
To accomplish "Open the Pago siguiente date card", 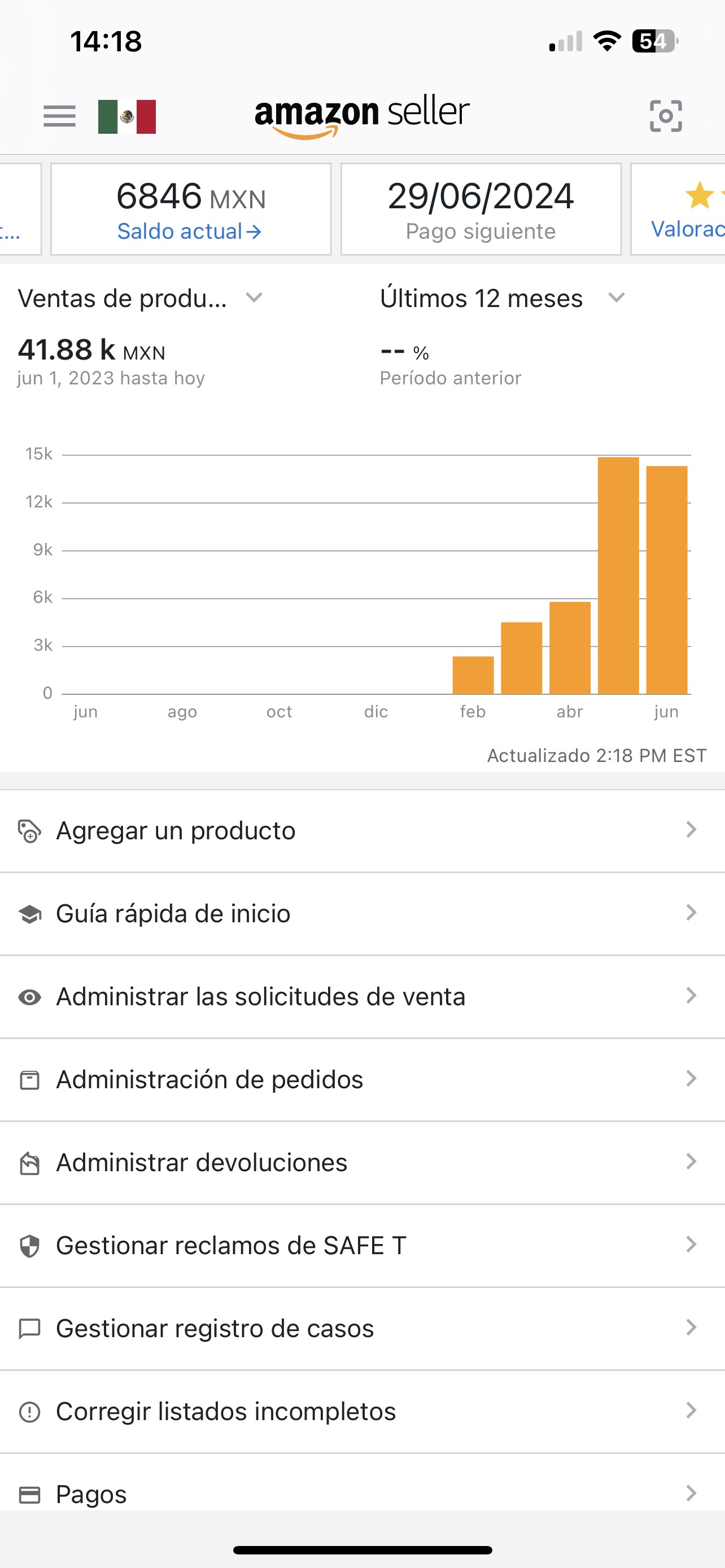I will click(481, 209).
